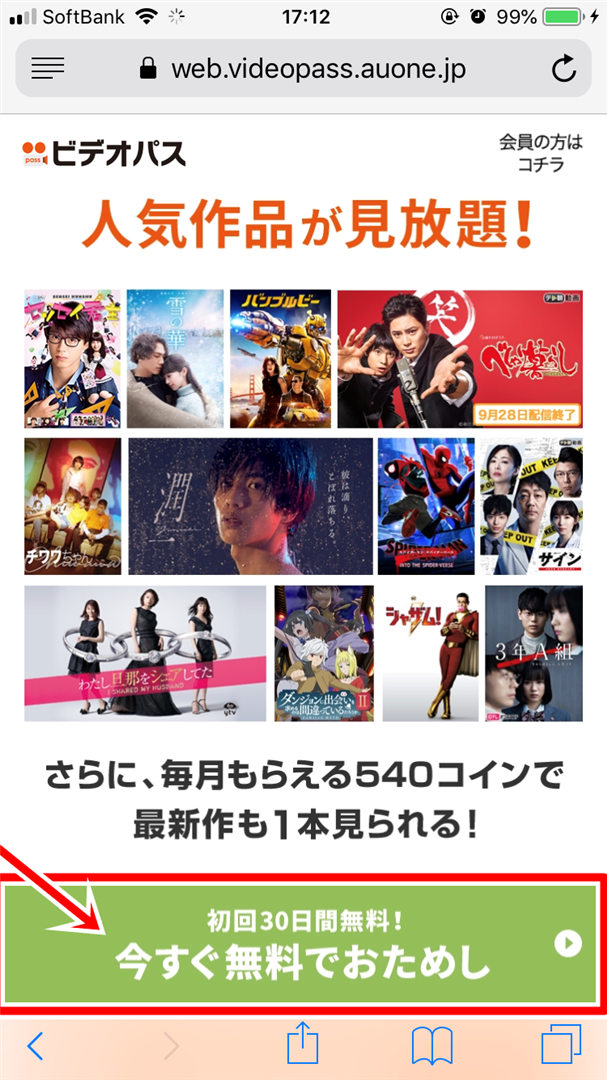Reload the current page

point(564,68)
